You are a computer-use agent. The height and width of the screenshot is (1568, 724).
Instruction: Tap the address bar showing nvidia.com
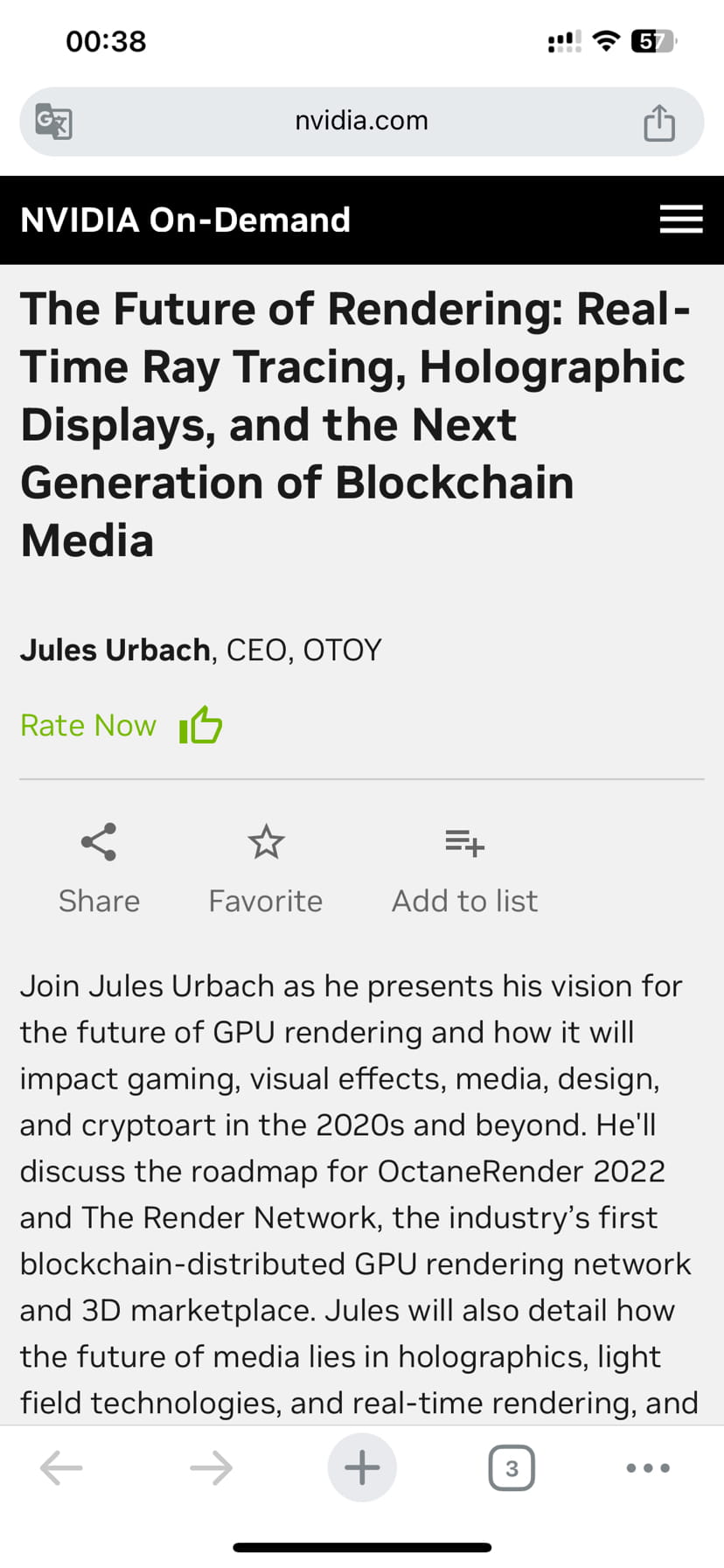tap(362, 122)
